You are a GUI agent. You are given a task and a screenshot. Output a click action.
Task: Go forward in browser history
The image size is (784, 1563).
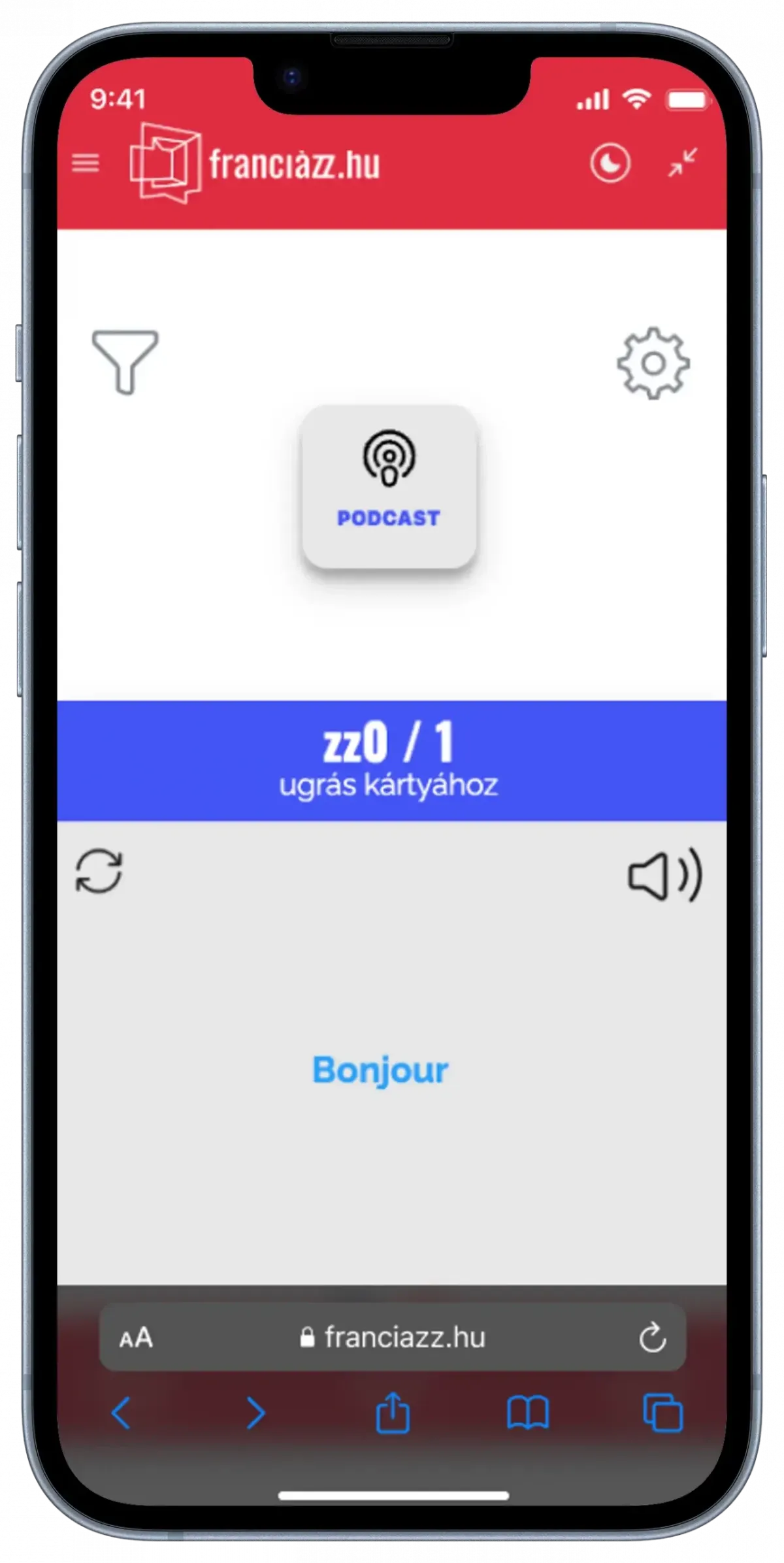pos(255,1413)
